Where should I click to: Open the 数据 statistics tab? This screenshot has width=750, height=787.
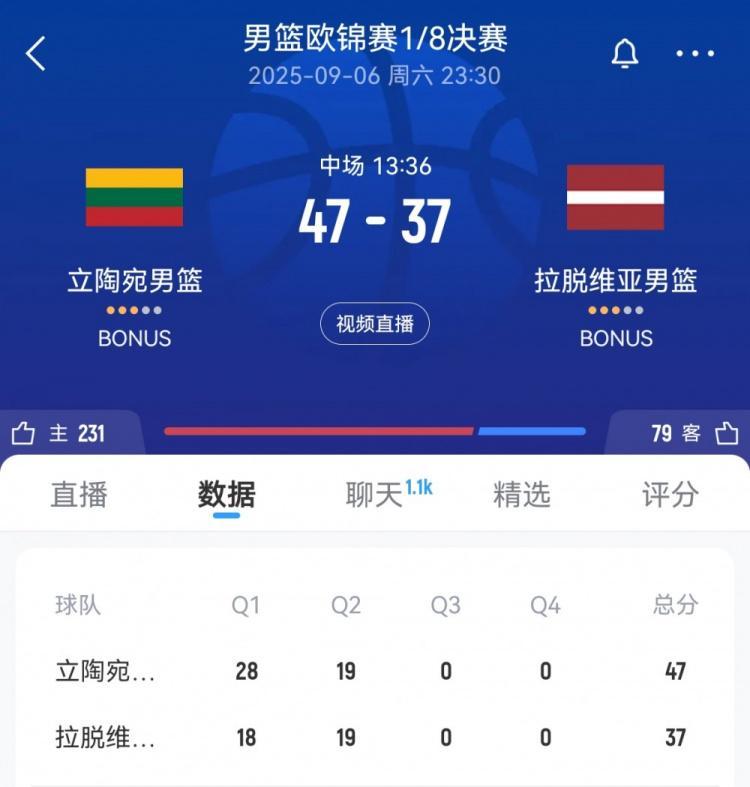click(x=224, y=494)
